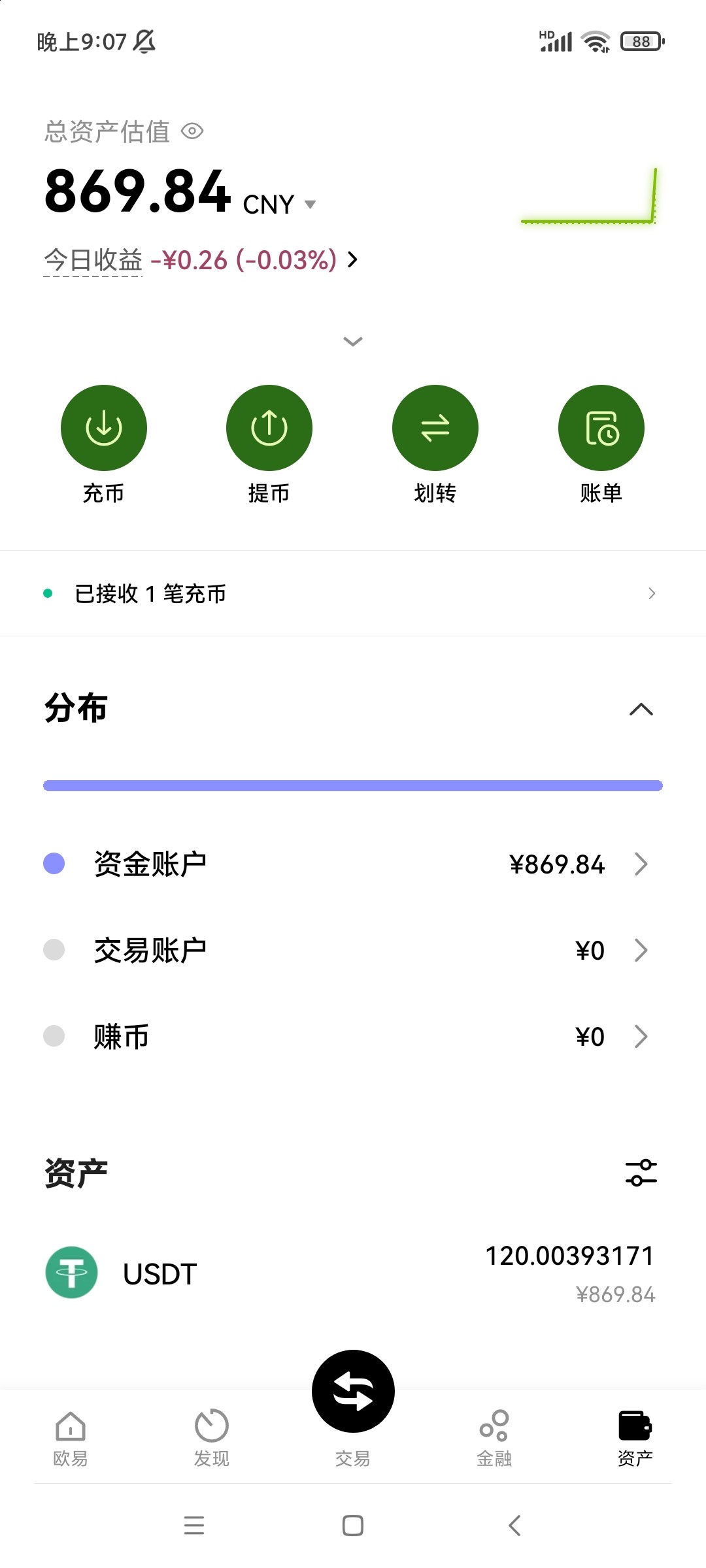The height and width of the screenshot is (1568, 706).
Task: Open 账单 bills history
Action: 601,428
